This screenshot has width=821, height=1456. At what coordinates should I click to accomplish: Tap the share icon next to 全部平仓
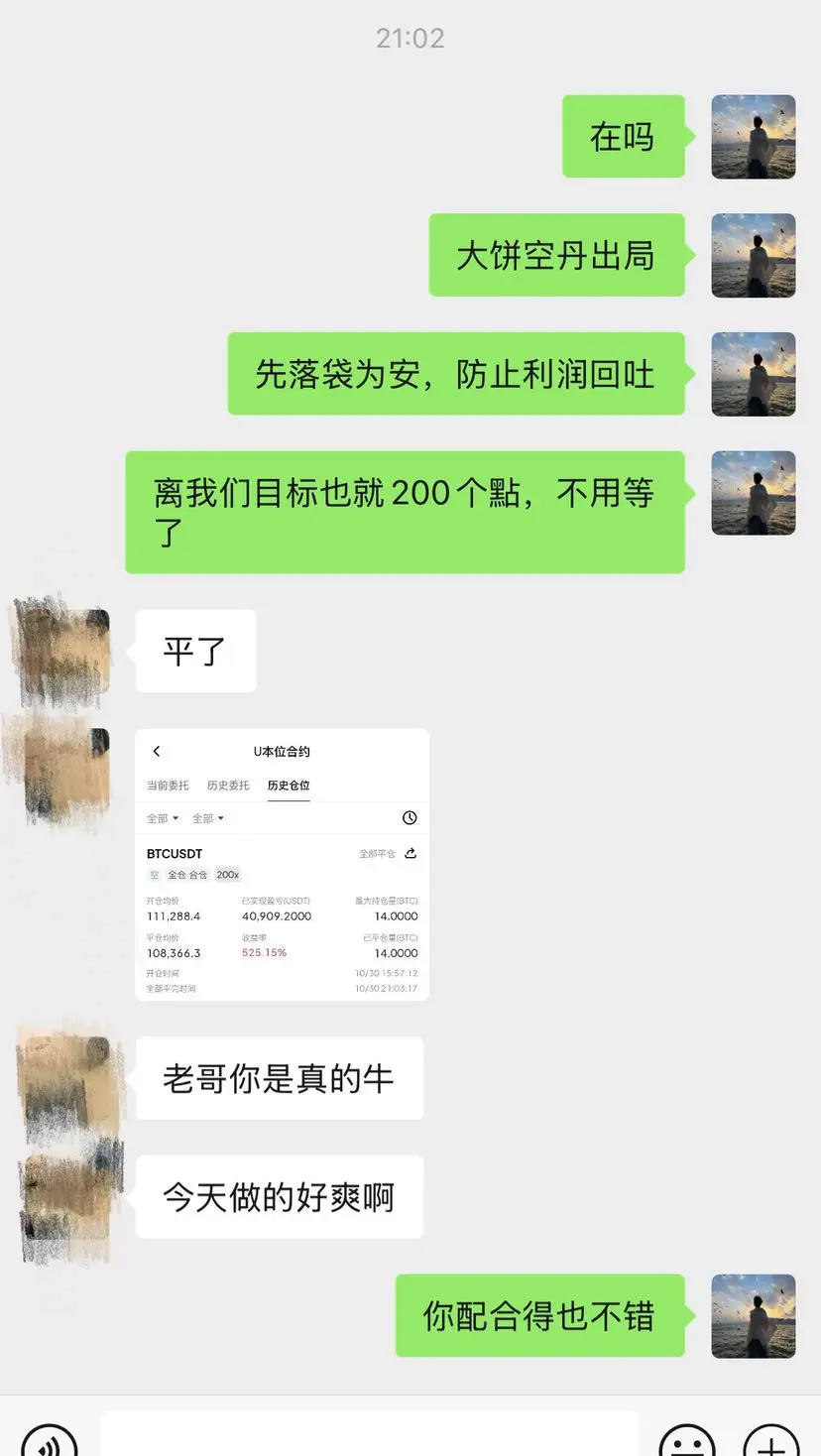(410, 853)
